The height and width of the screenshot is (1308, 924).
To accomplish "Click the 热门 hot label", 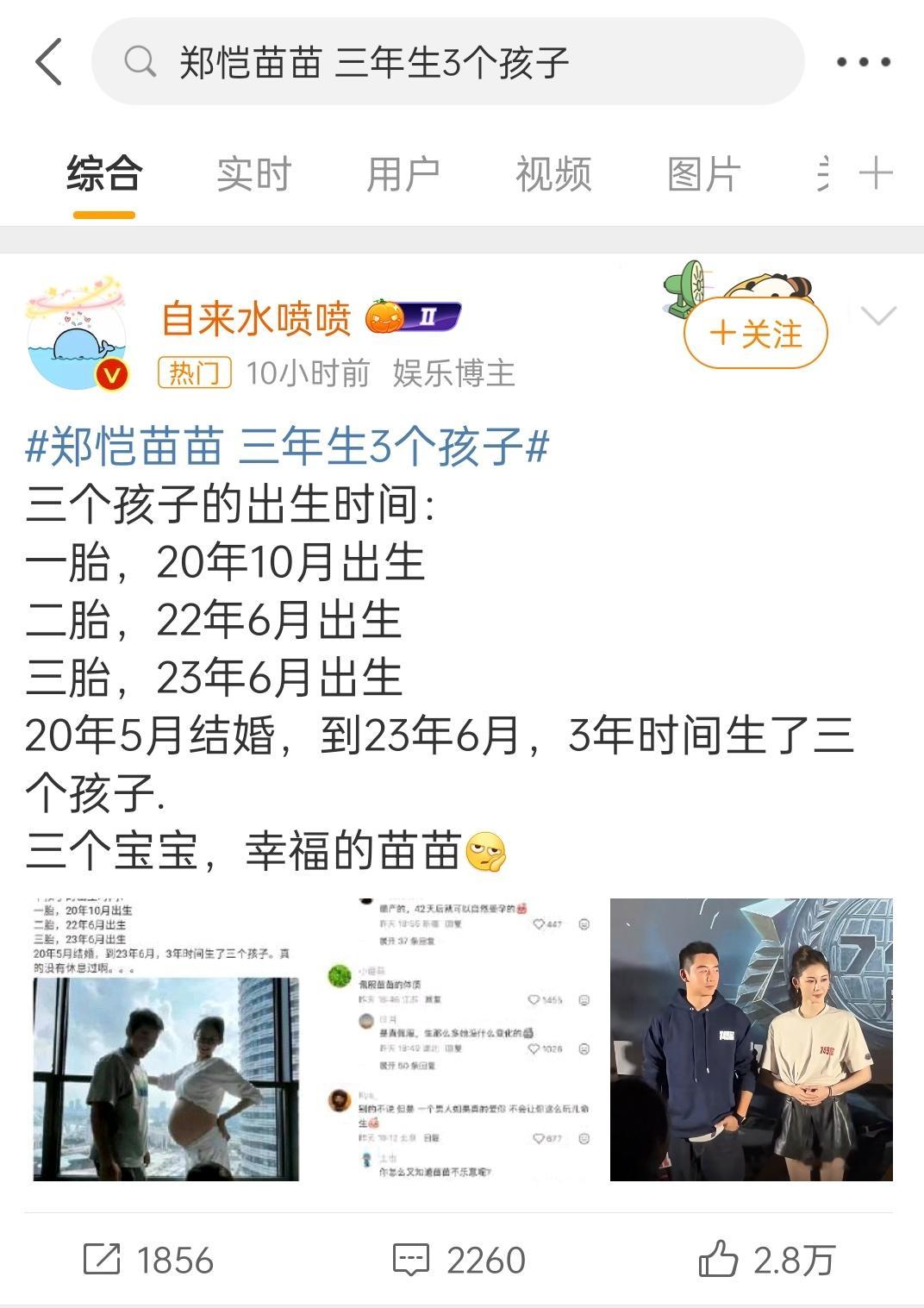I will point(196,371).
